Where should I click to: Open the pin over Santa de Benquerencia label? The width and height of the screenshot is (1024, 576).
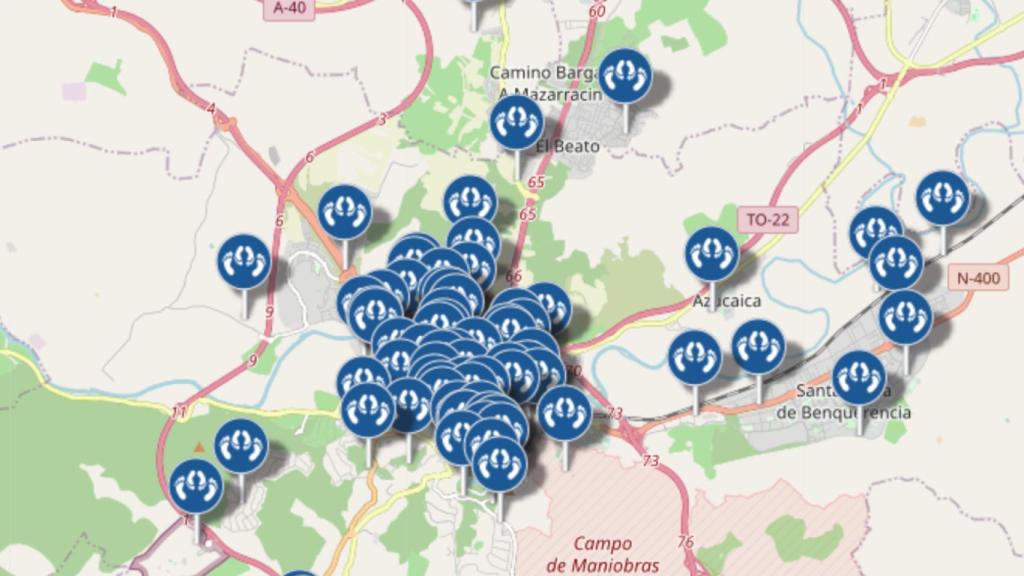point(859,378)
